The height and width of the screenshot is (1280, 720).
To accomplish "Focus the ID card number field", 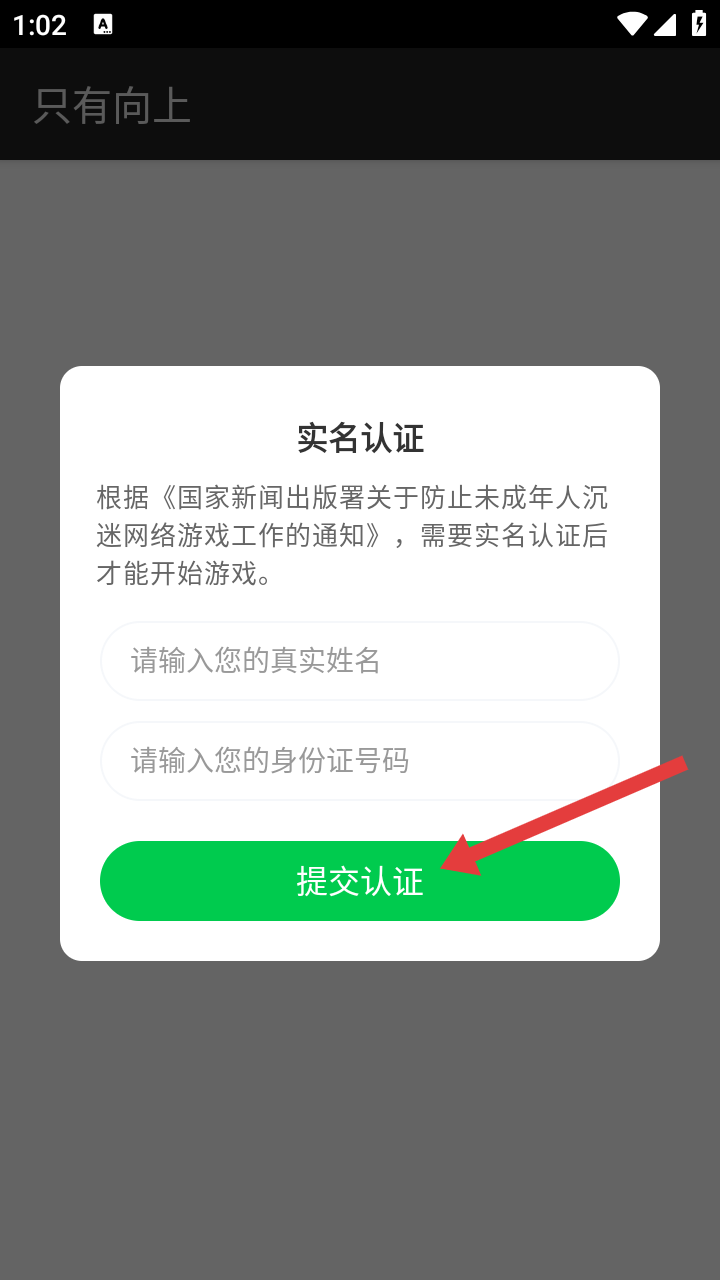I will point(360,761).
